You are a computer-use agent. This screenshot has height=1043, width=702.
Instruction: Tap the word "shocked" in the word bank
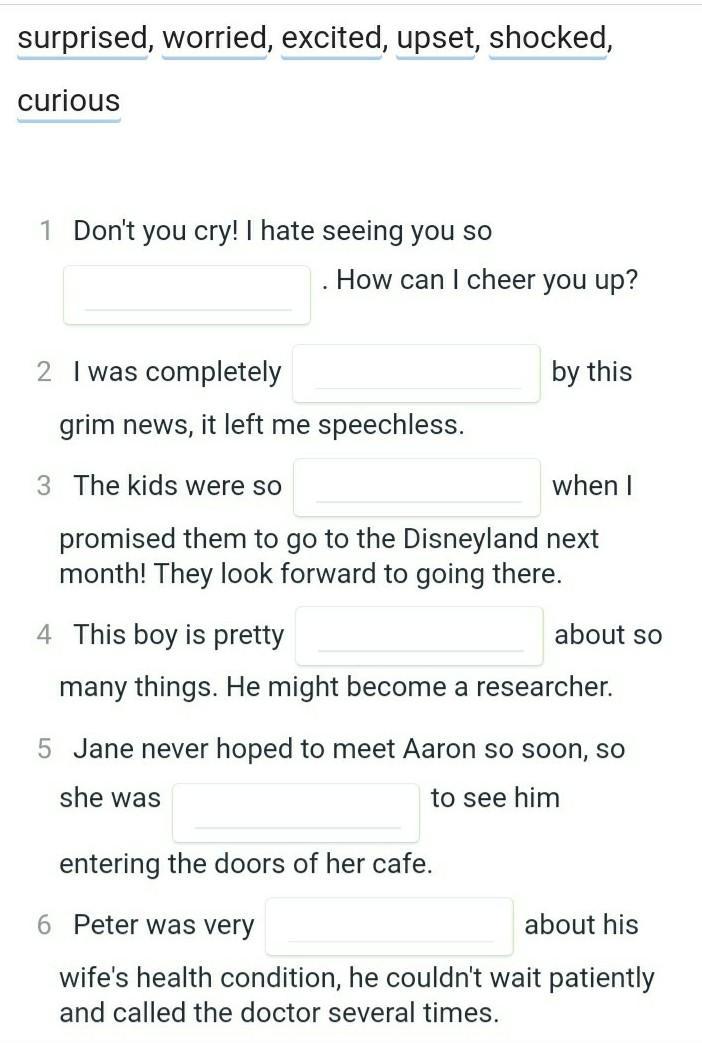548,39
